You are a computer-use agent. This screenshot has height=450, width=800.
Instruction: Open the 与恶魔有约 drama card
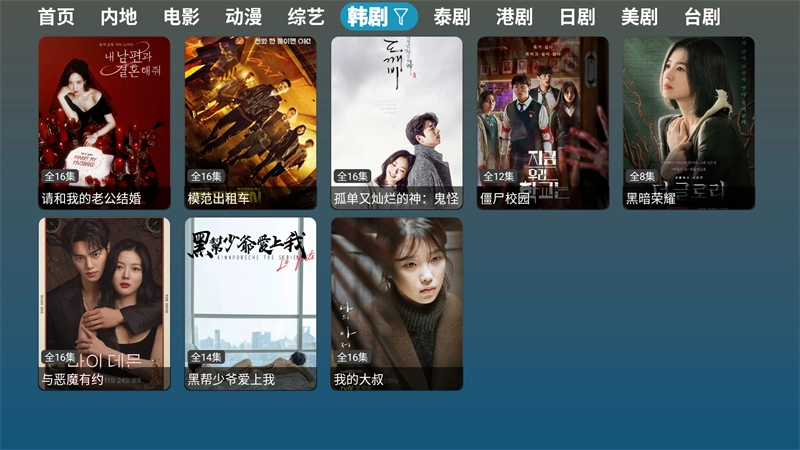(x=104, y=303)
